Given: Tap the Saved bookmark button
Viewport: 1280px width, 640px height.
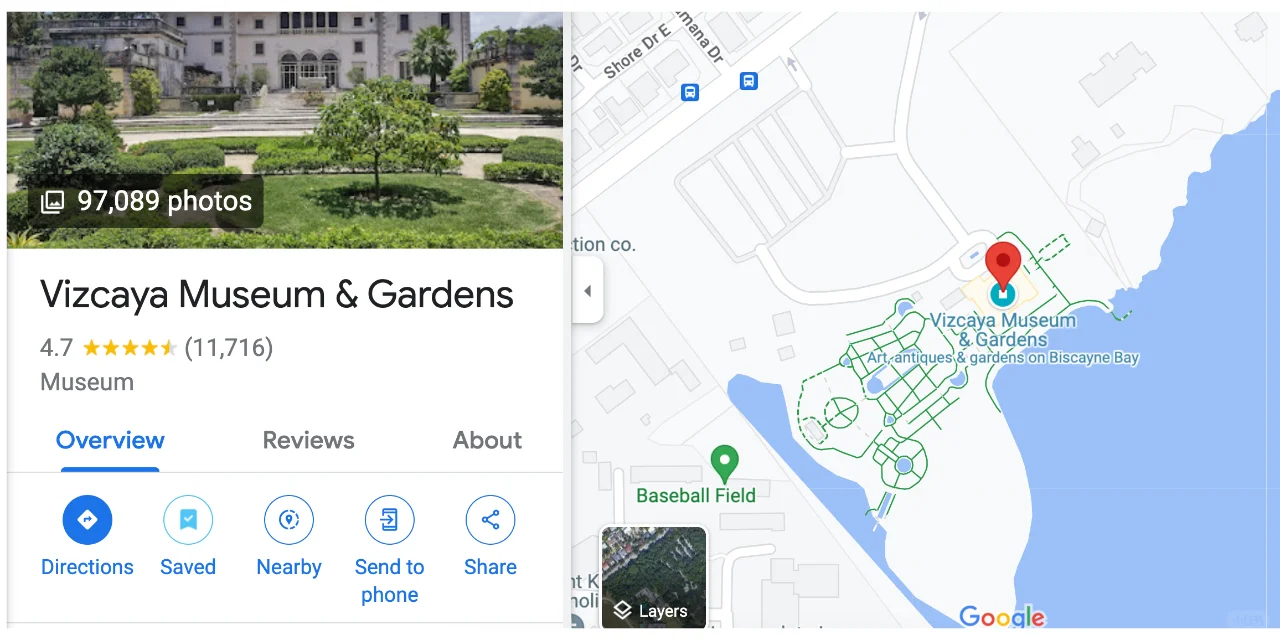Looking at the screenshot, I should point(188,520).
